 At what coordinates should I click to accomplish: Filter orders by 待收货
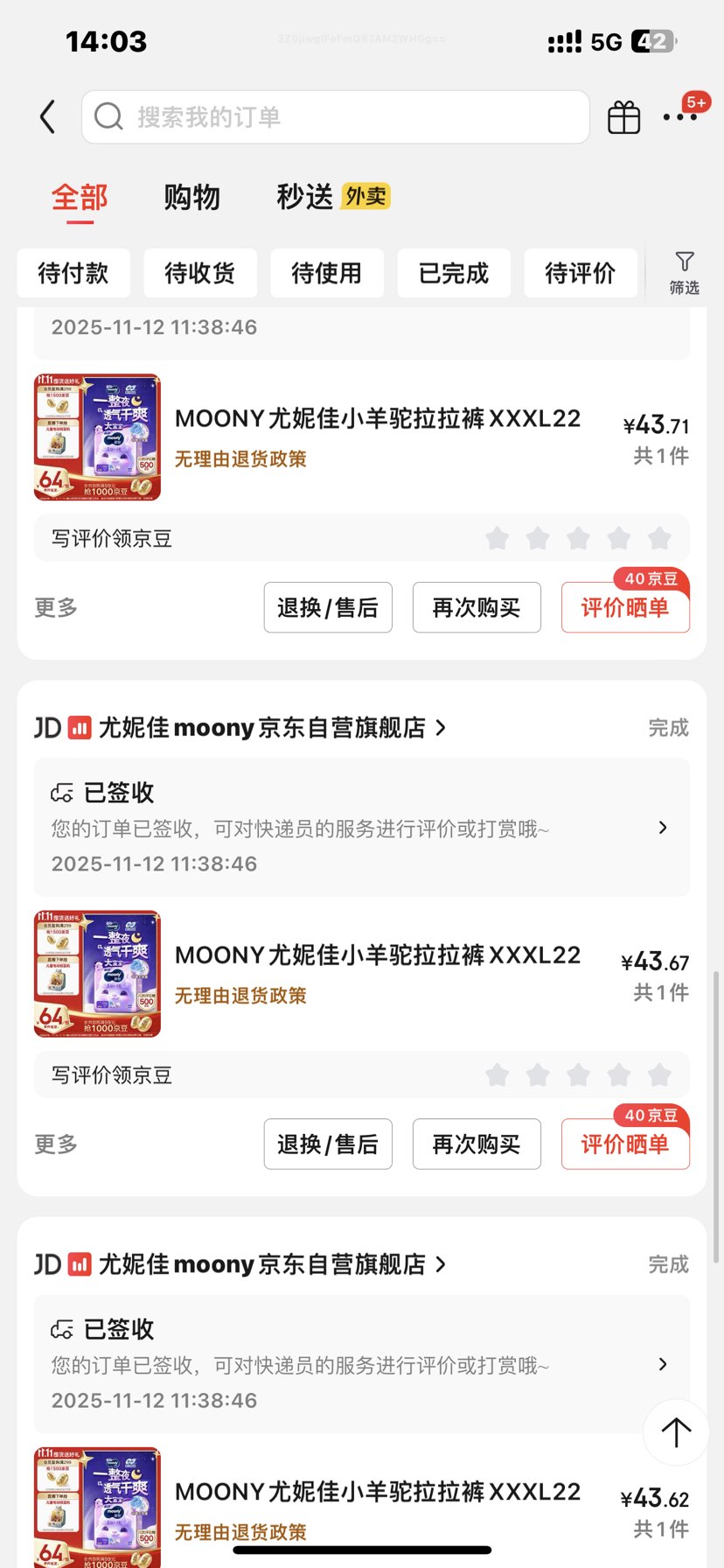pos(200,273)
